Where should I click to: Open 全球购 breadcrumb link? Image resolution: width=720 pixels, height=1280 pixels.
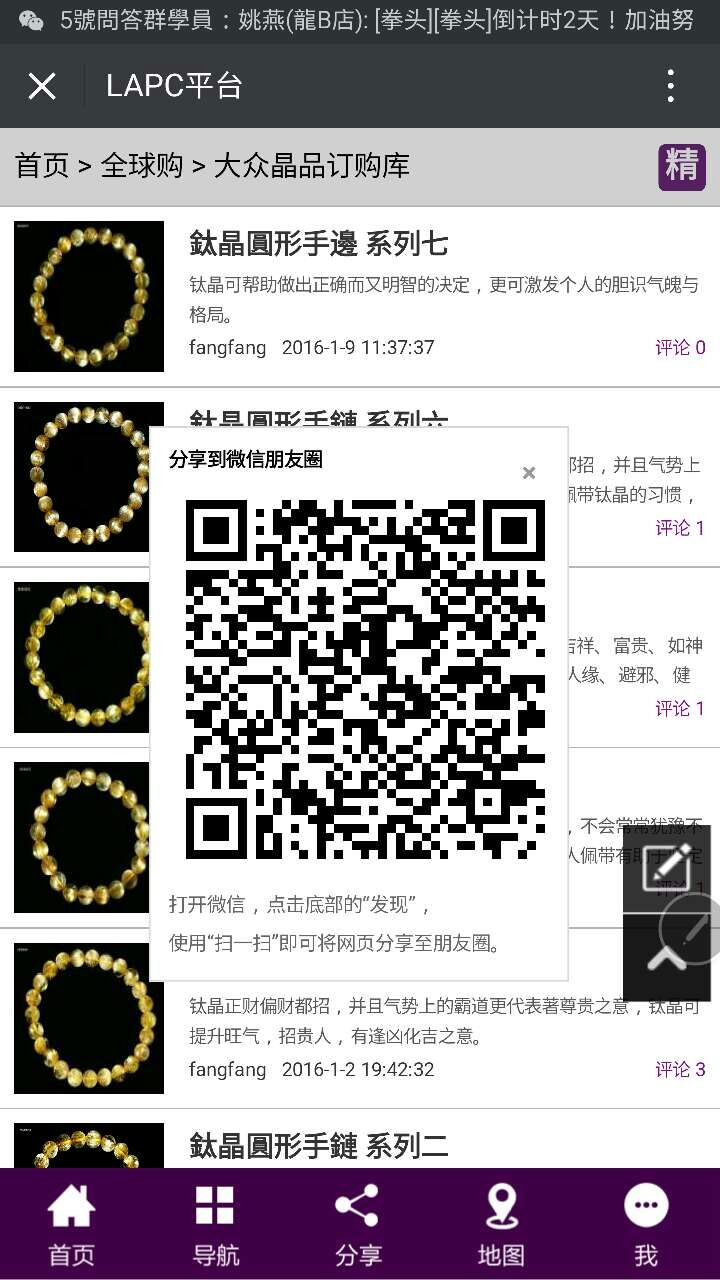[142, 166]
